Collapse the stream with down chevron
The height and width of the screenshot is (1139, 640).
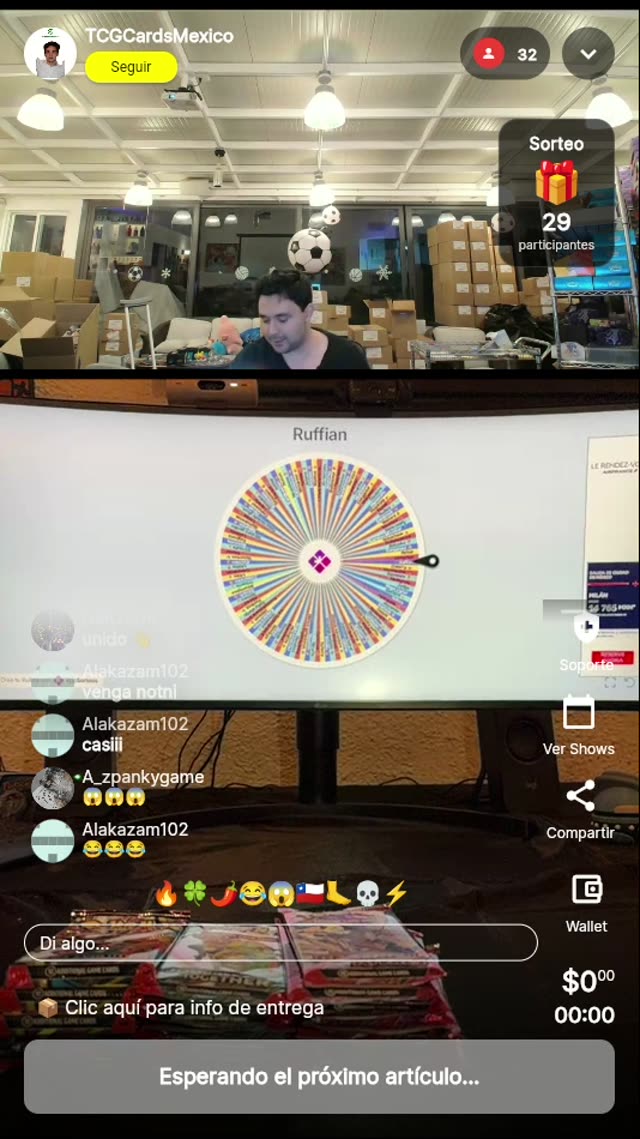(x=588, y=54)
